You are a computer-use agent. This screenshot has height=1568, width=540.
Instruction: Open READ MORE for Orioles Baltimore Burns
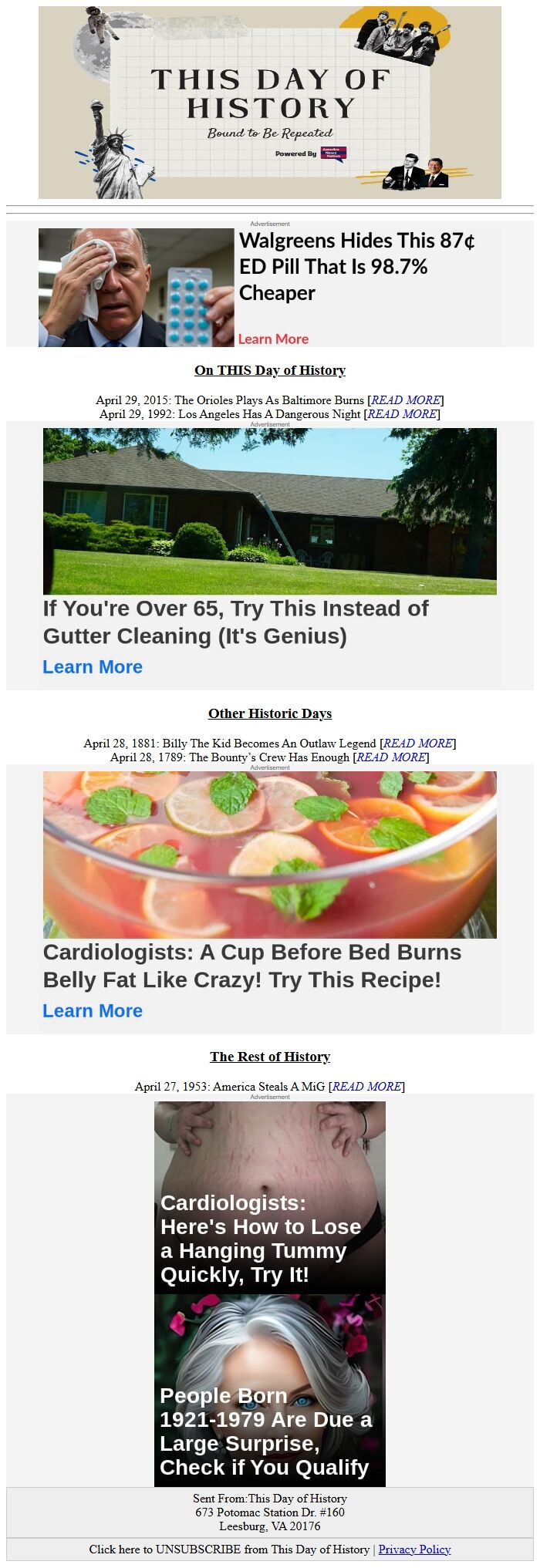pos(407,400)
